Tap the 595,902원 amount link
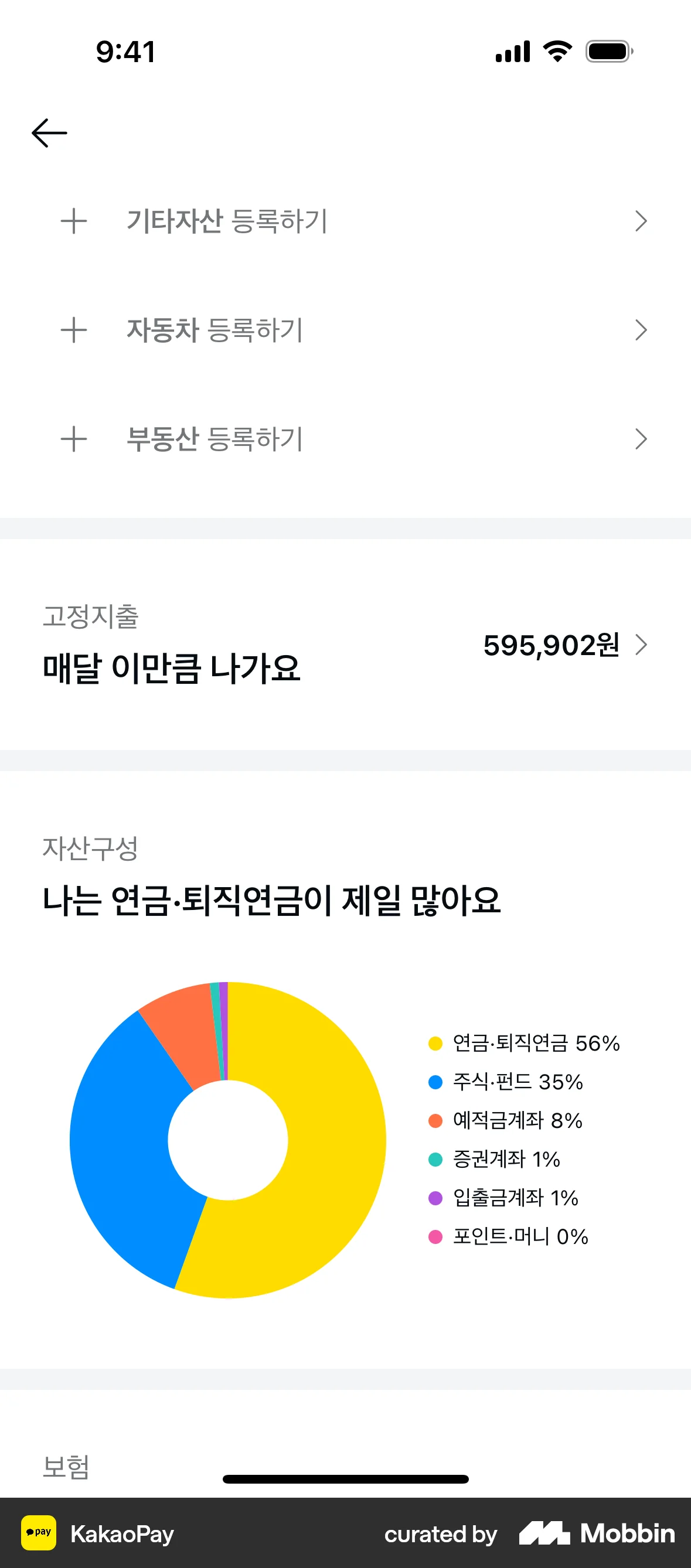The width and height of the screenshot is (691, 1568). (x=551, y=647)
